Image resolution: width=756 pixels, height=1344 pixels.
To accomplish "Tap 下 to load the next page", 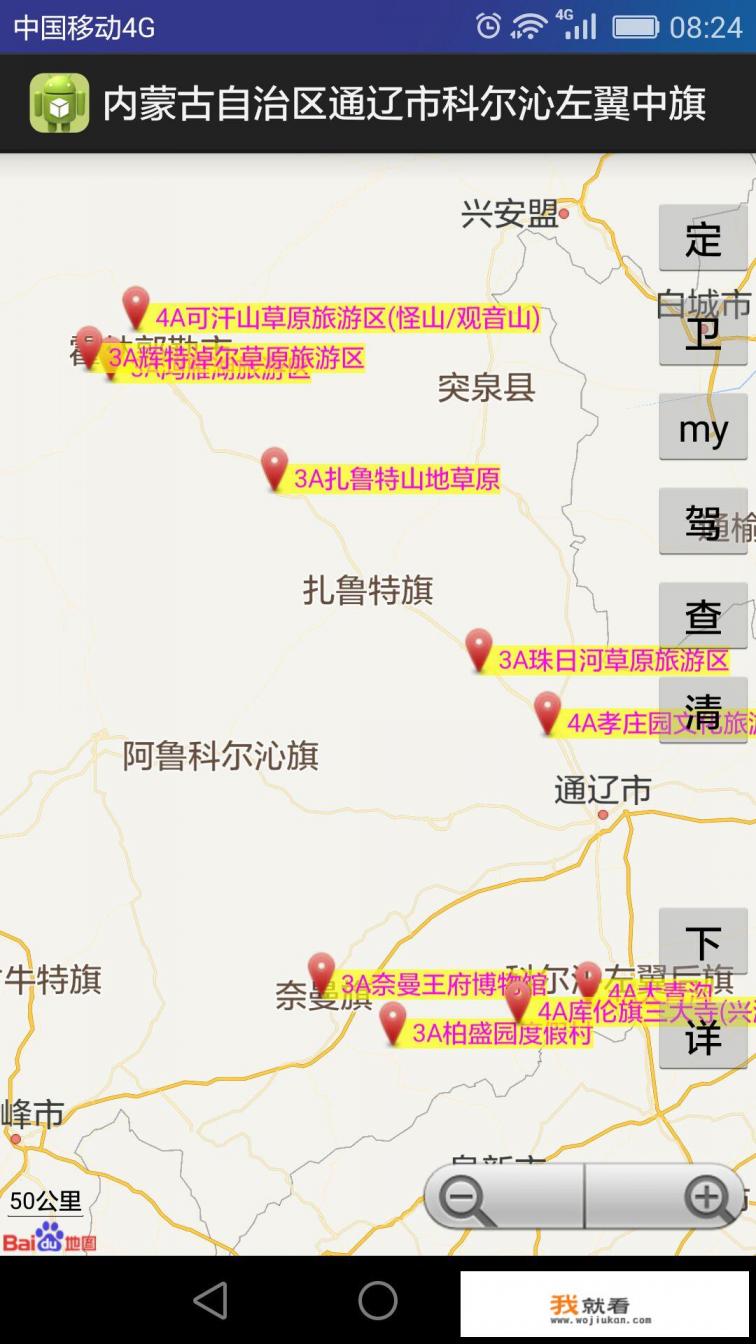I will coord(704,944).
